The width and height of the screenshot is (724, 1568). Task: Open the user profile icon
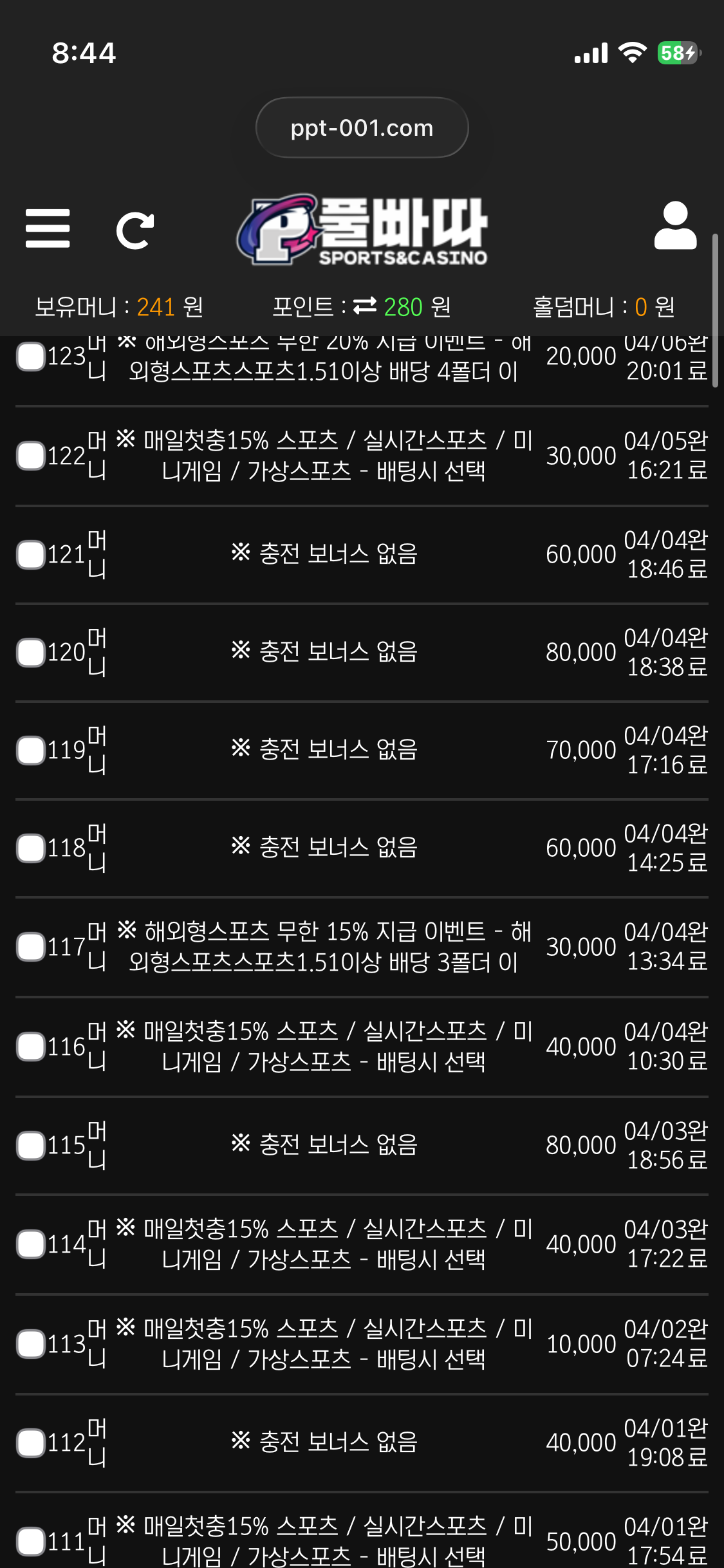[675, 226]
